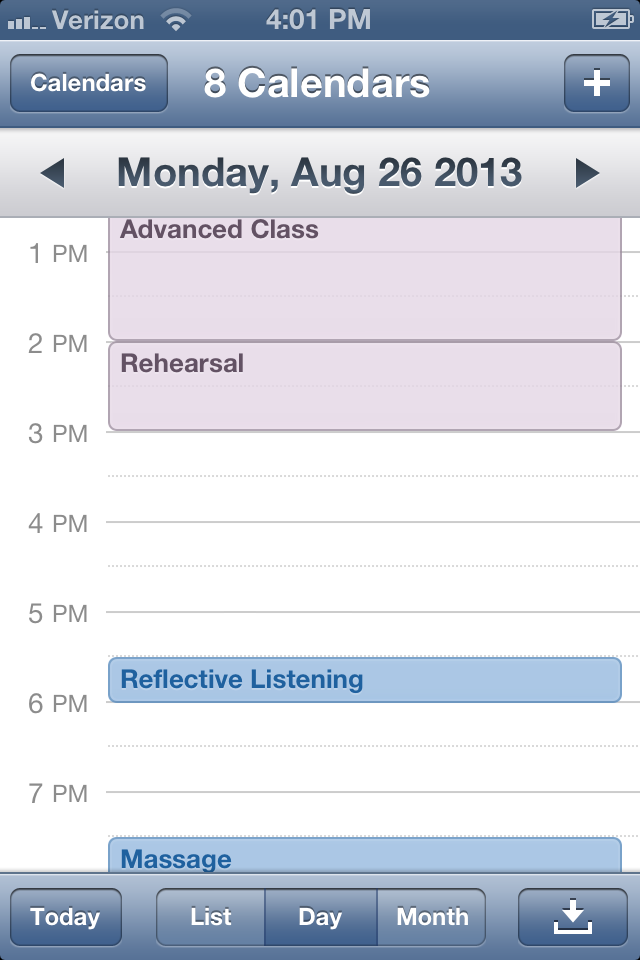Screen dimensions: 640x960
Task: Select the Day view
Action: tap(320, 917)
